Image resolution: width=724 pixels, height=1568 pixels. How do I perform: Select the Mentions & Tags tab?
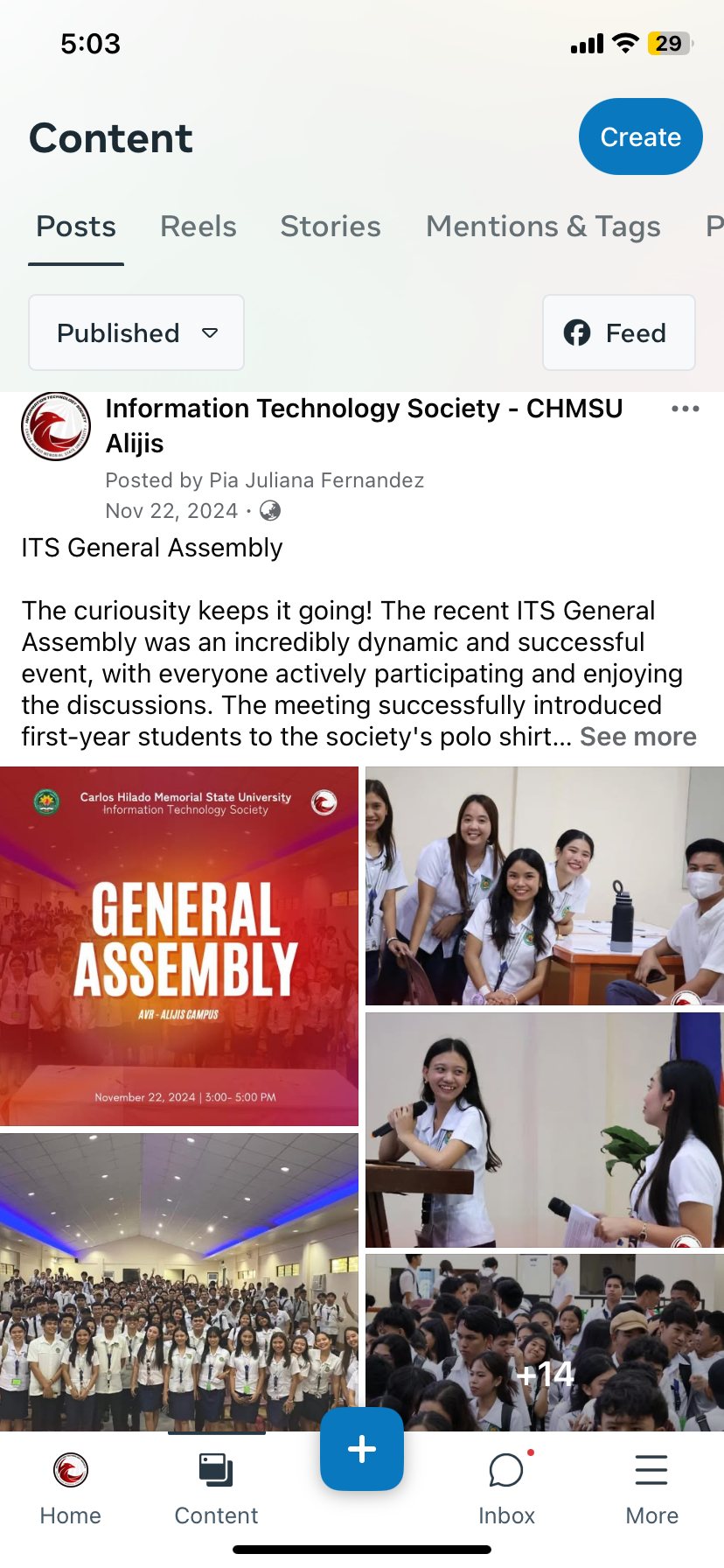(x=543, y=227)
